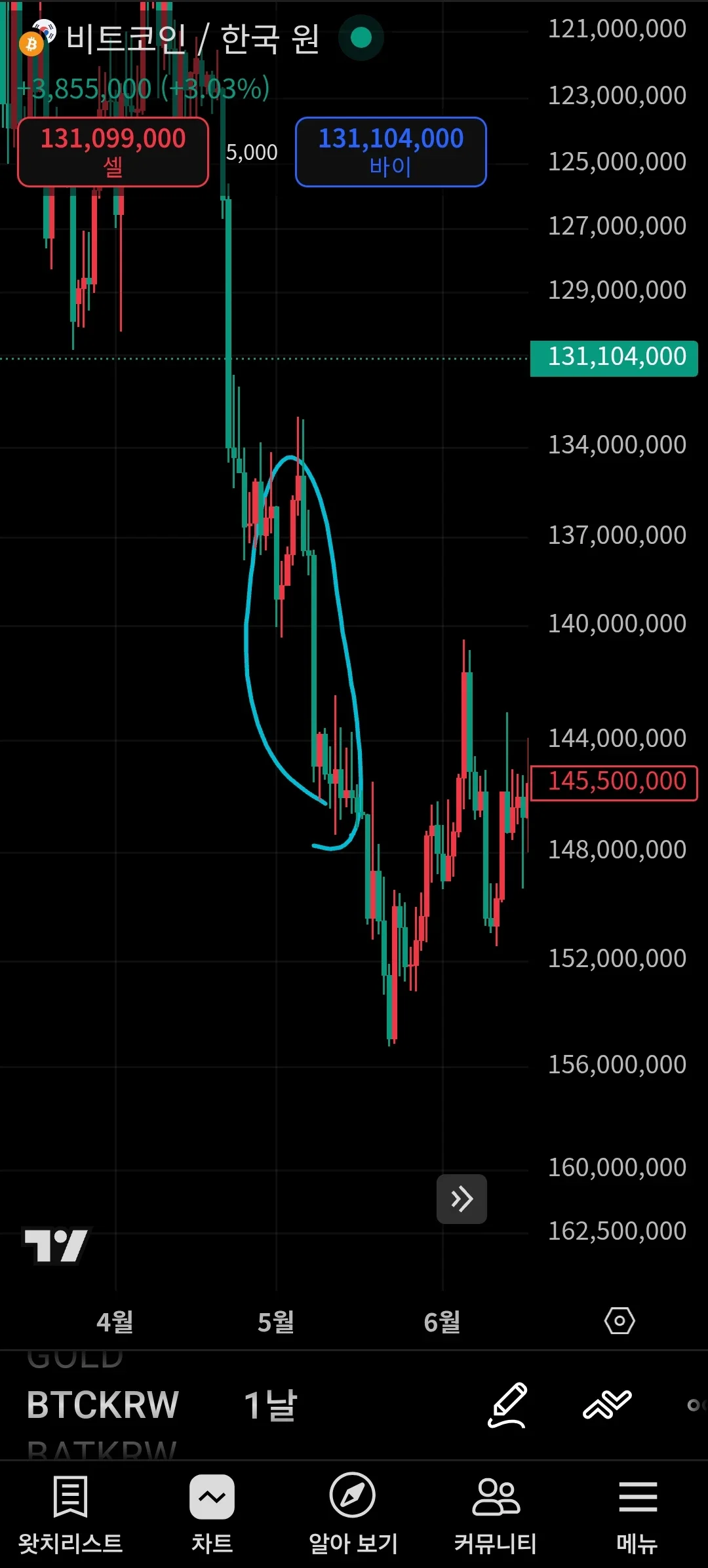Open the pencil drawing tools
Viewport: 708px width, 1568px height.
(x=507, y=1405)
